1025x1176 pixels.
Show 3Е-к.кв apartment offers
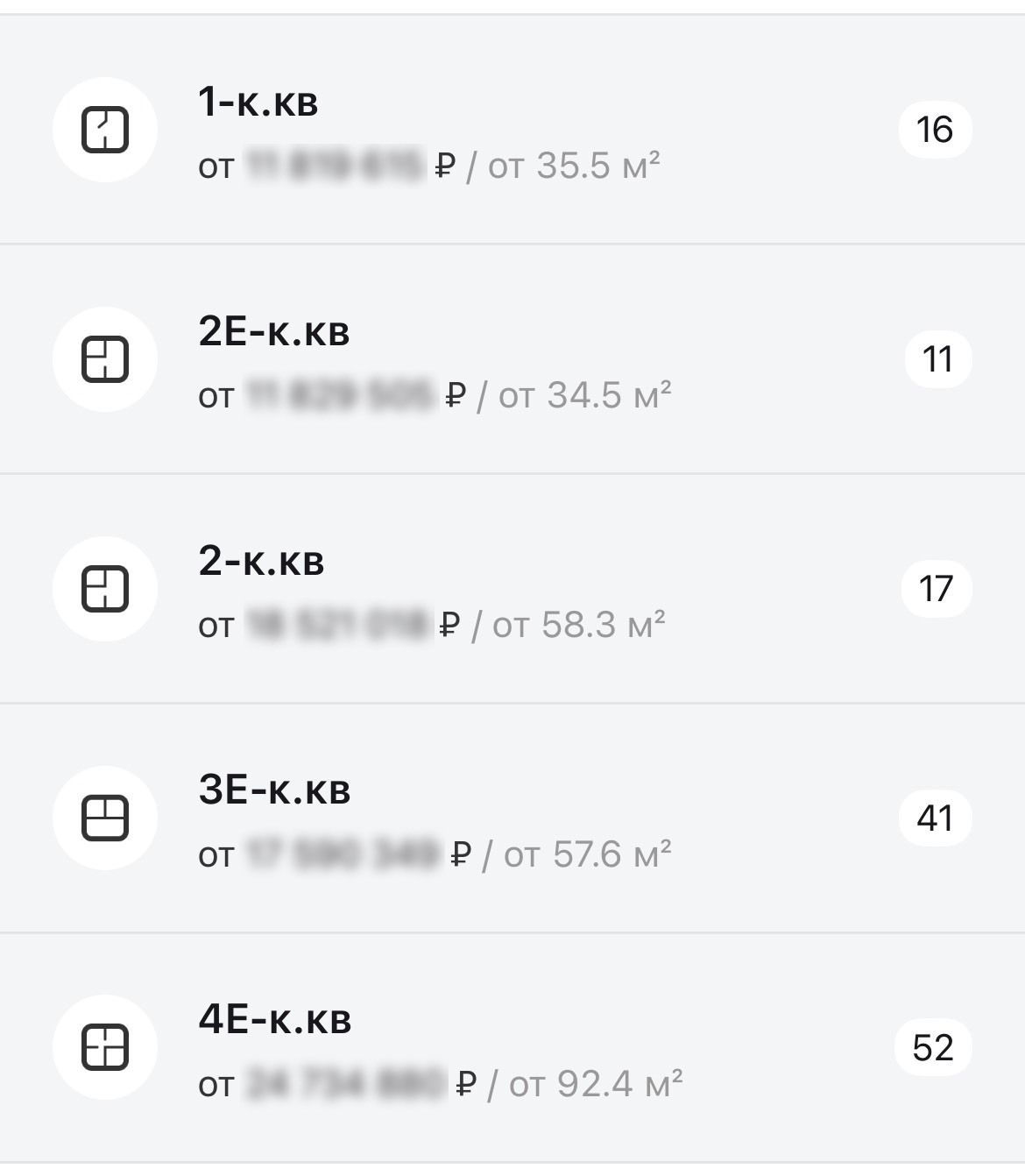[512, 818]
